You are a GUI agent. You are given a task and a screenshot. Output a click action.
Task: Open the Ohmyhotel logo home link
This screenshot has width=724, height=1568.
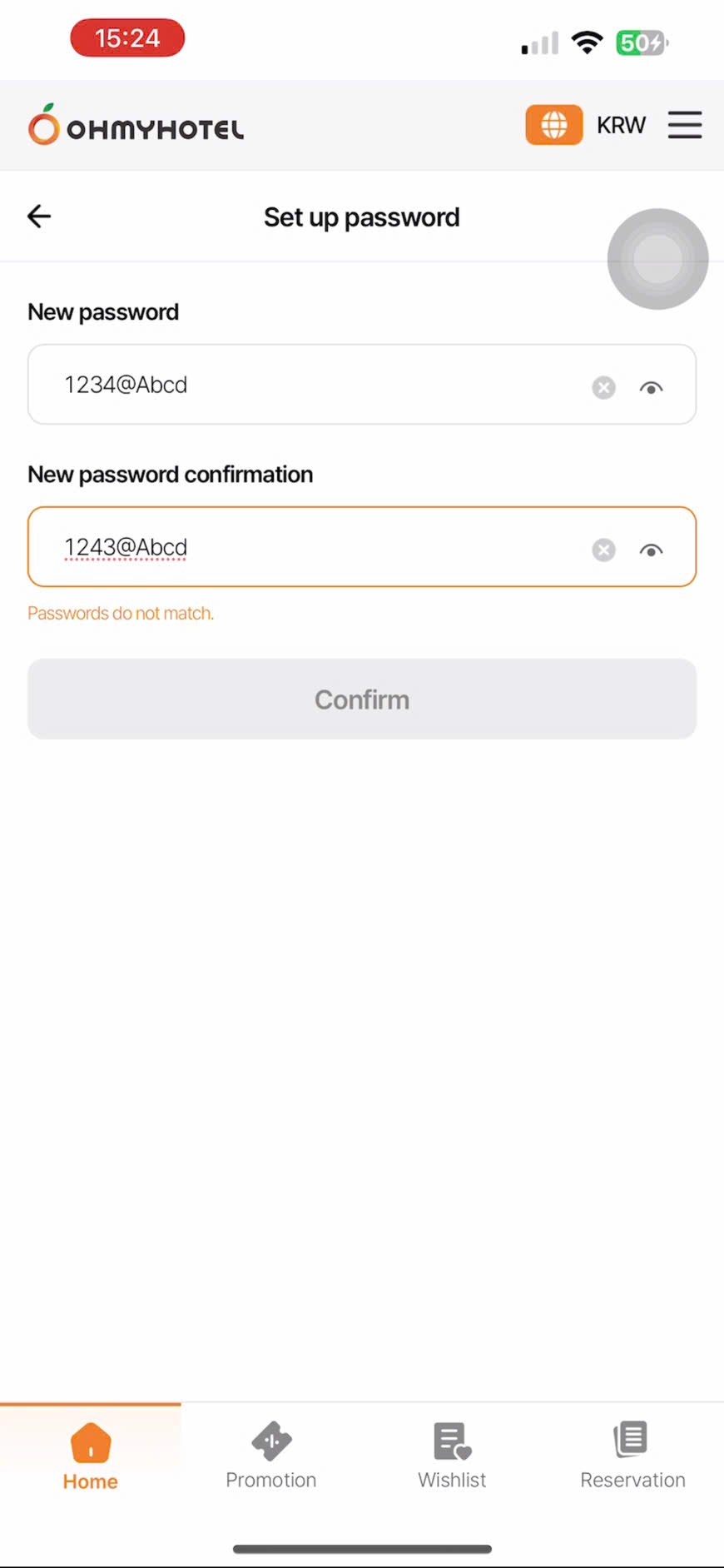[136, 126]
